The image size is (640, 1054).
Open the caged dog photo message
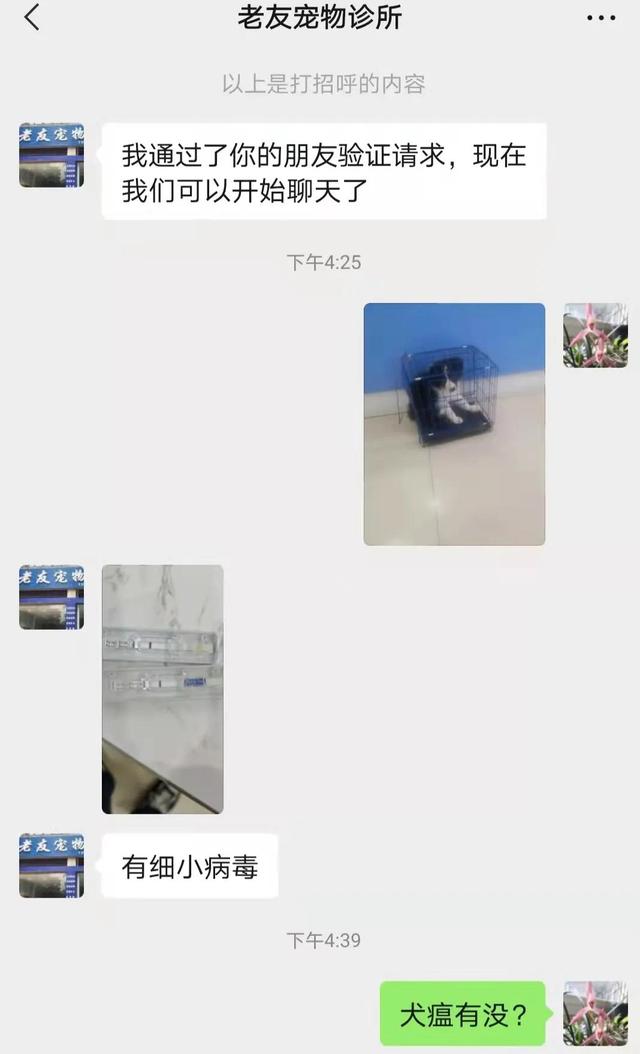(x=454, y=424)
